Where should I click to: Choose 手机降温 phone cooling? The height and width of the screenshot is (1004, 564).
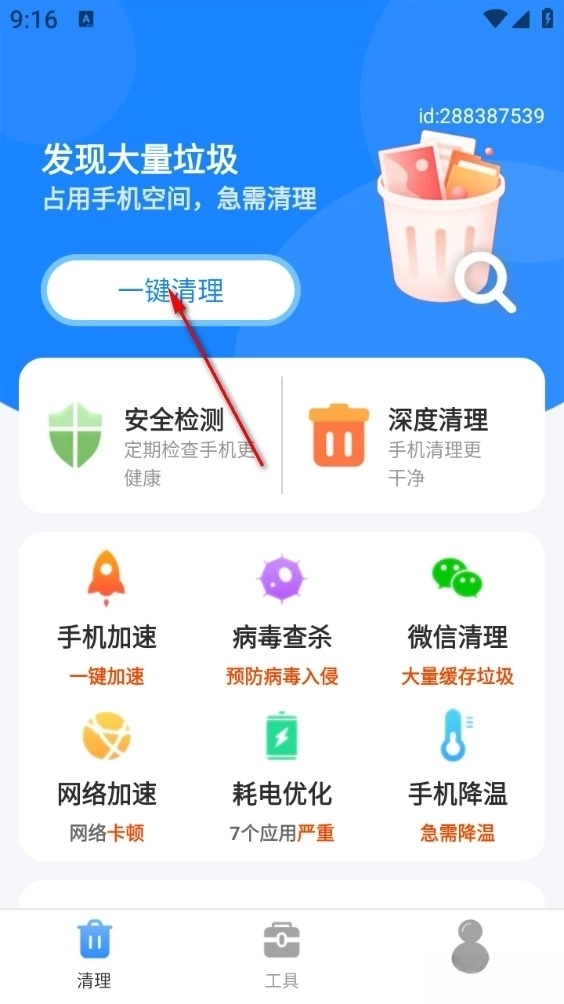[x=457, y=776]
